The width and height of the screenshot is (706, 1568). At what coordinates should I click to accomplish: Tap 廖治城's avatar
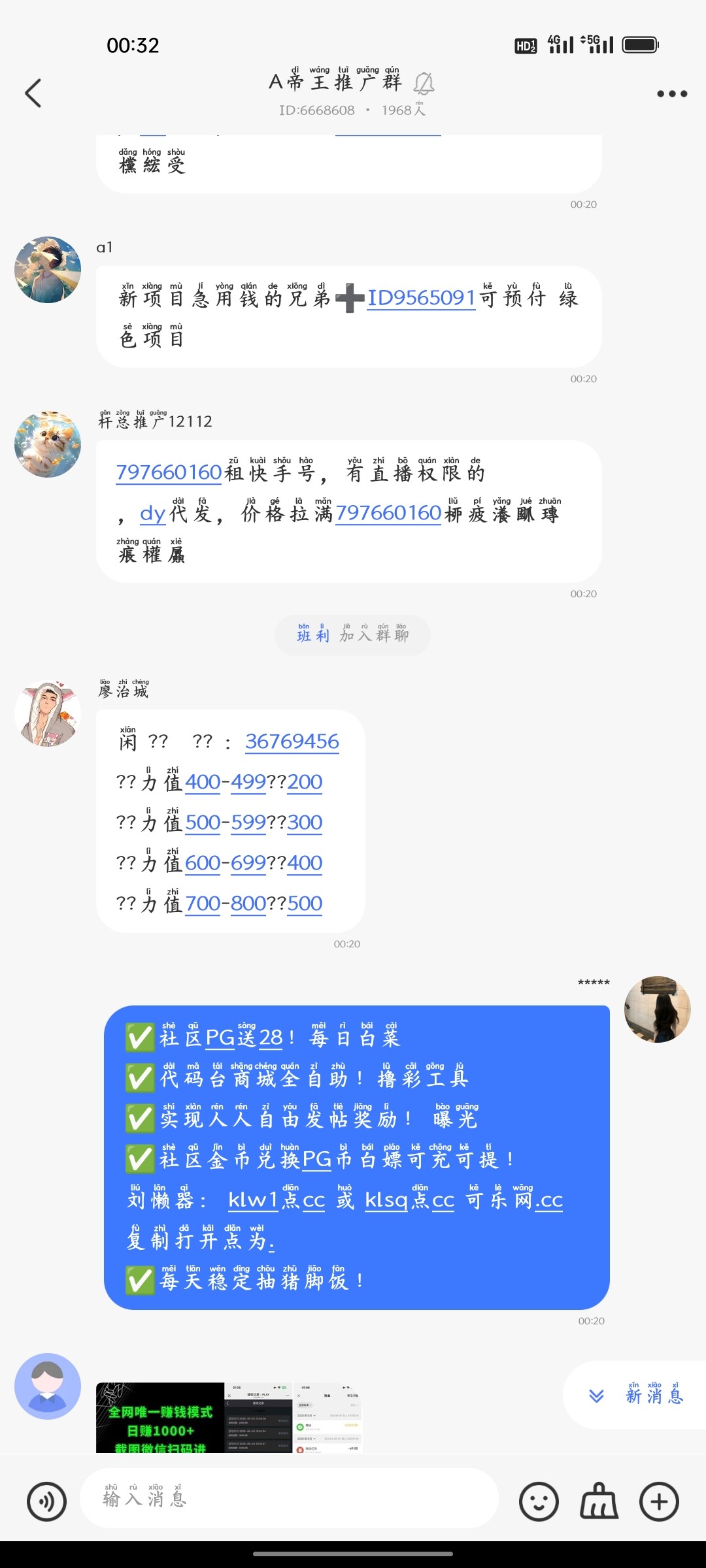47,712
